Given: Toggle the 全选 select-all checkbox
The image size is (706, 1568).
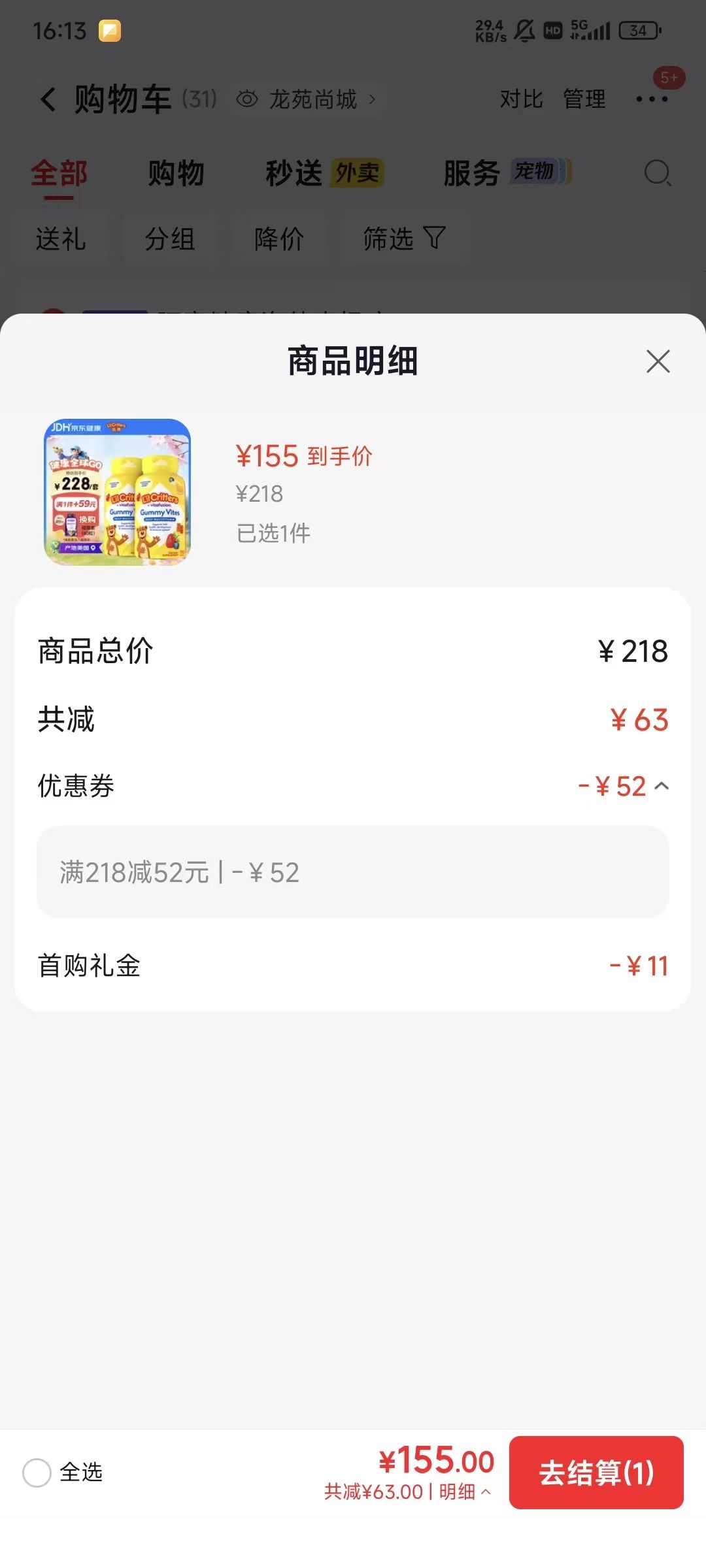Looking at the screenshot, I should [x=37, y=1473].
